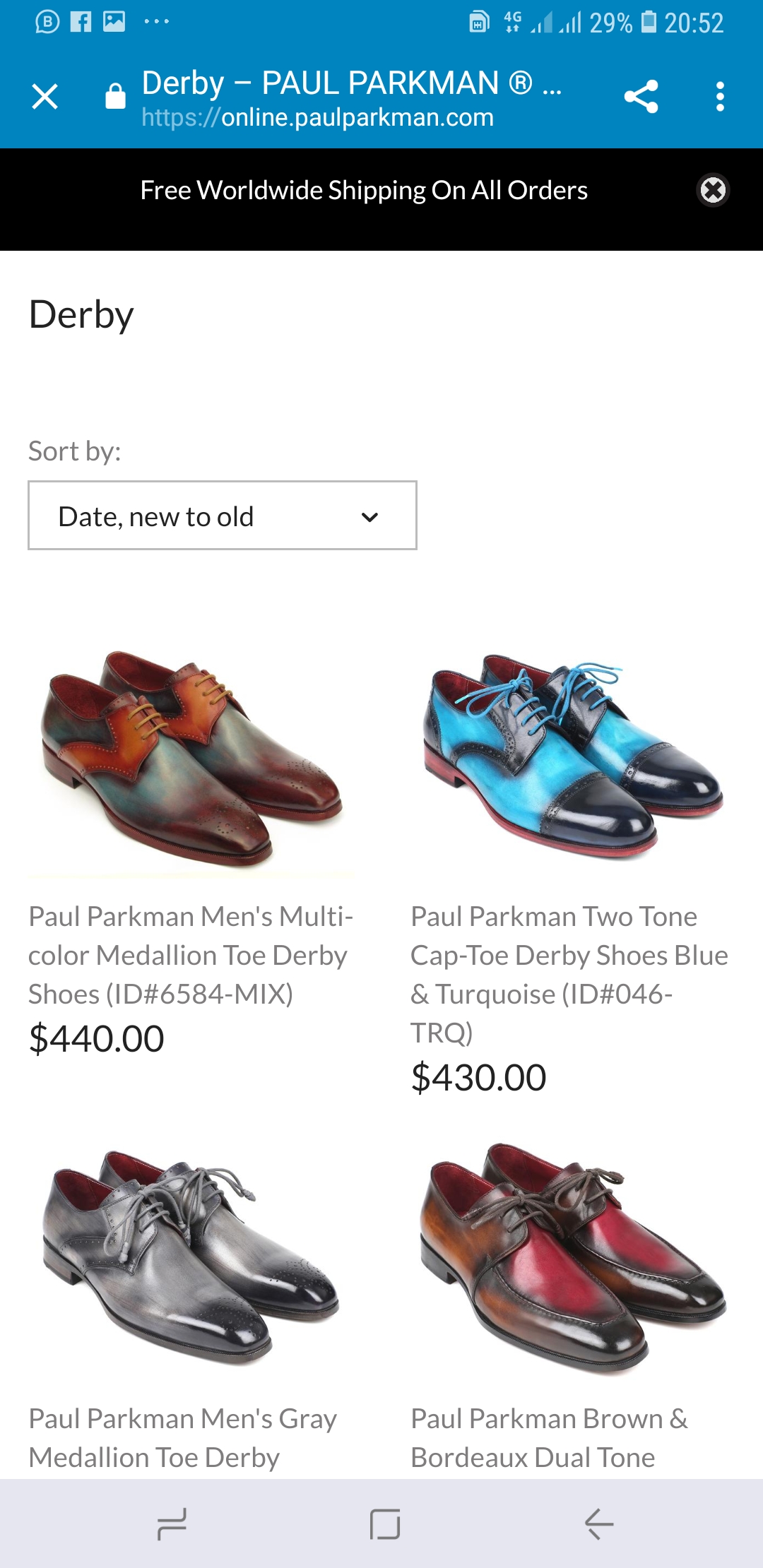Screen dimensions: 763x1568
Task: Close the browser custom tab
Action: [x=45, y=97]
